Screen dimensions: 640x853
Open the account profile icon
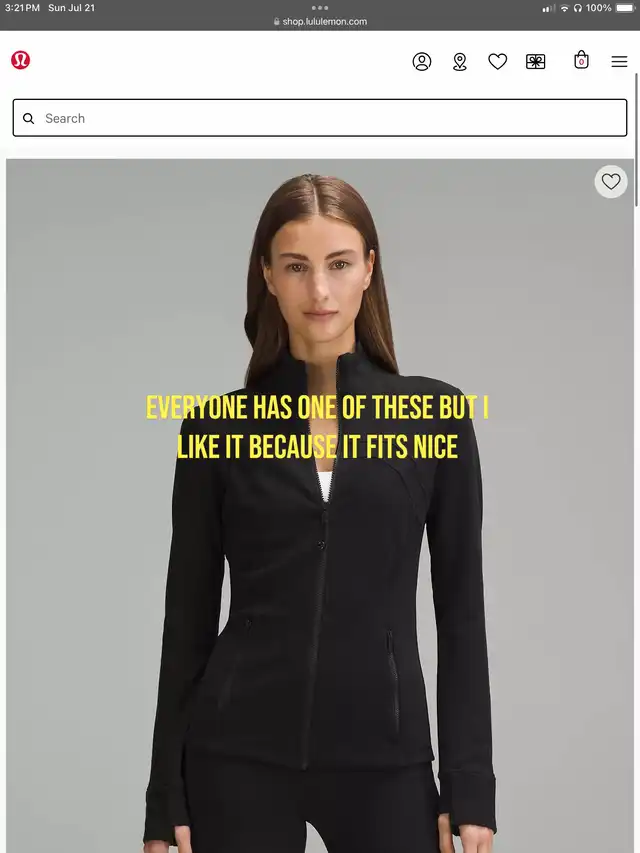pos(422,62)
